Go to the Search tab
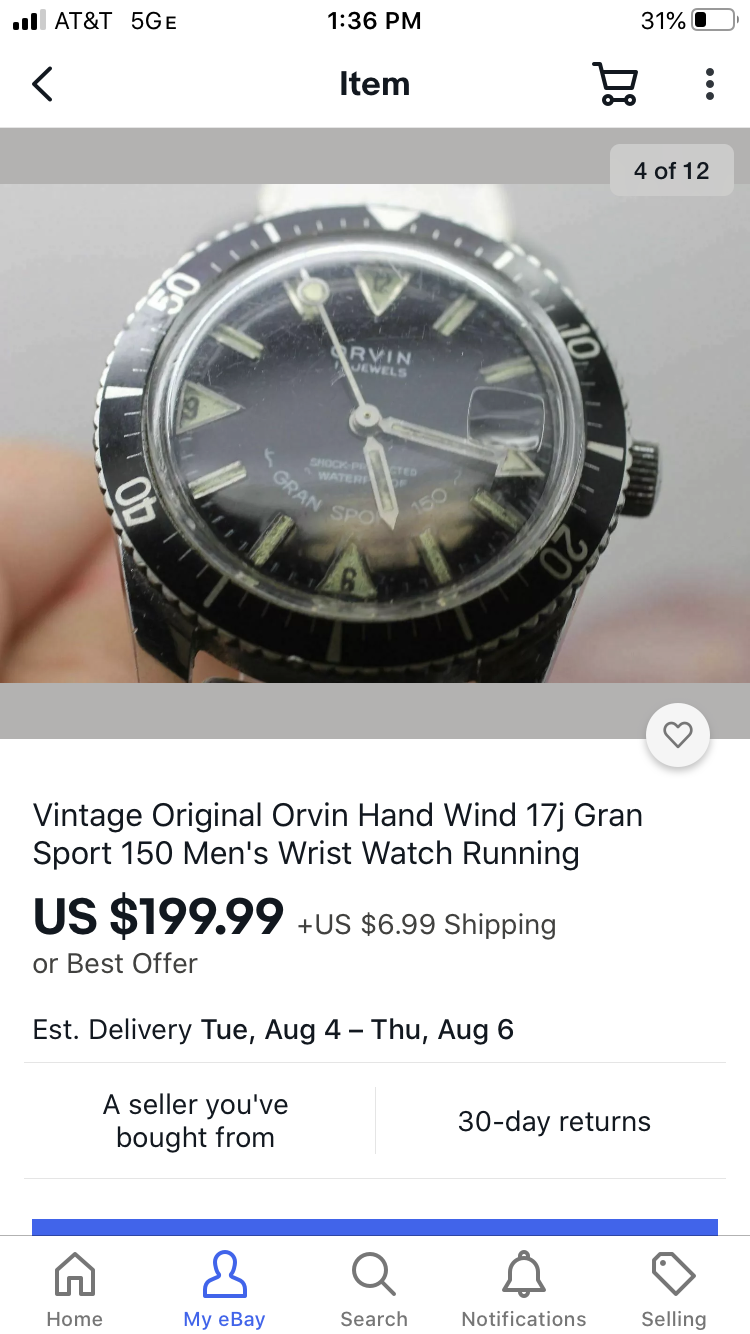750x1334 pixels. [x=374, y=1290]
